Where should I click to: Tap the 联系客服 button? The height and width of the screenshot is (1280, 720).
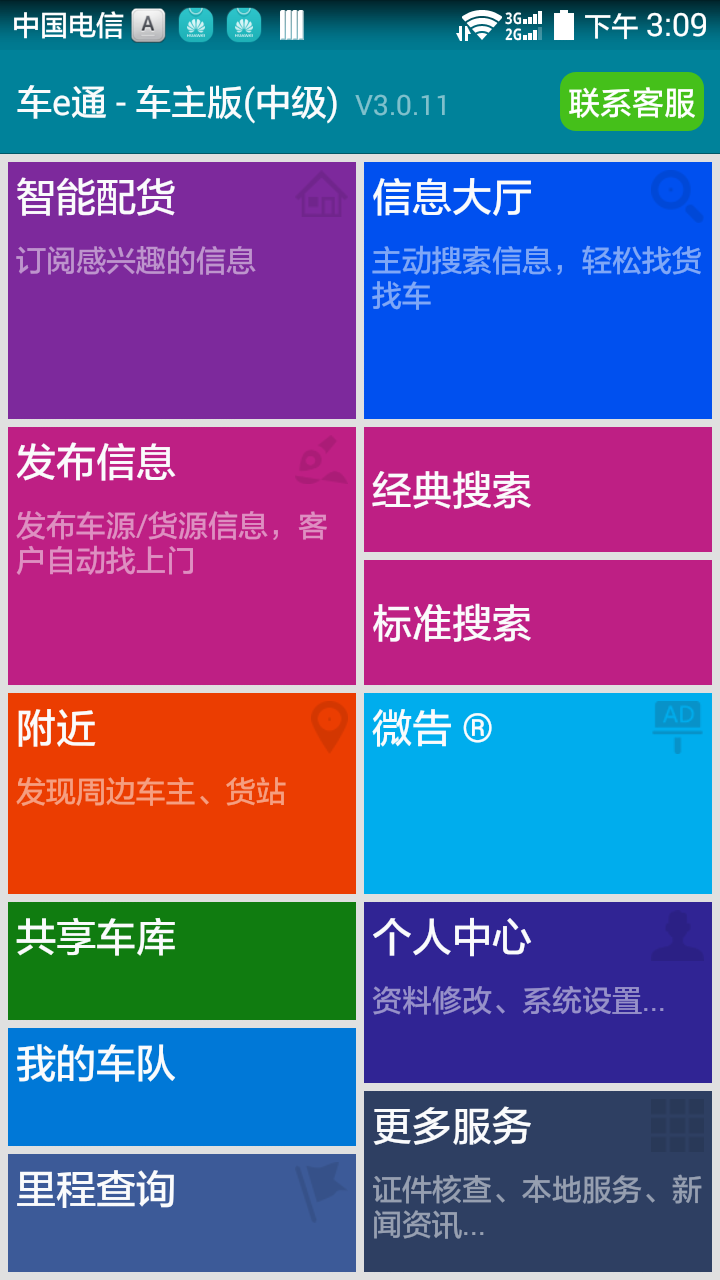631,102
